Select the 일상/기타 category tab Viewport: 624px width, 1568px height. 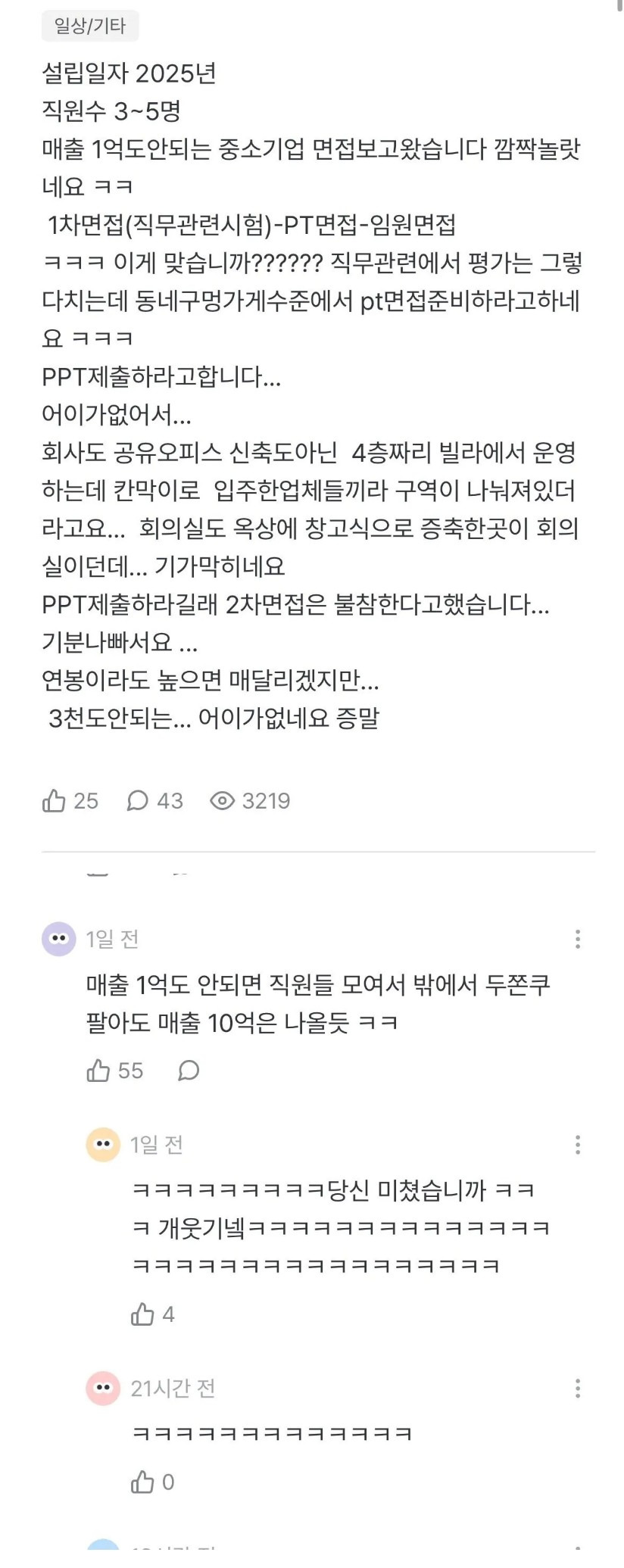click(x=91, y=24)
